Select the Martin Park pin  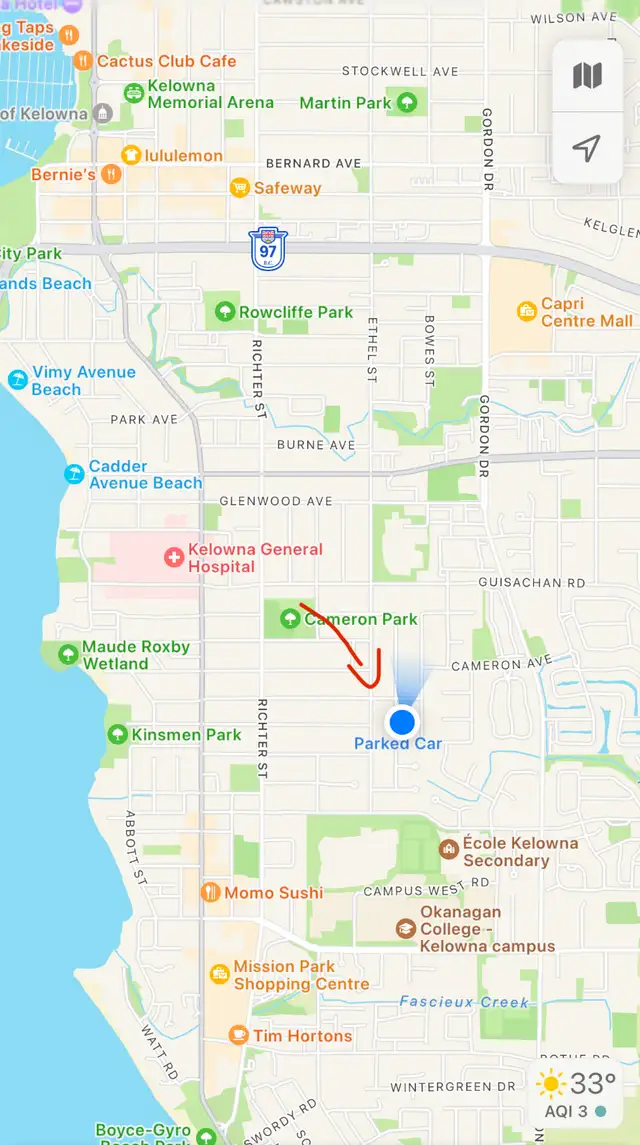coord(407,102)
